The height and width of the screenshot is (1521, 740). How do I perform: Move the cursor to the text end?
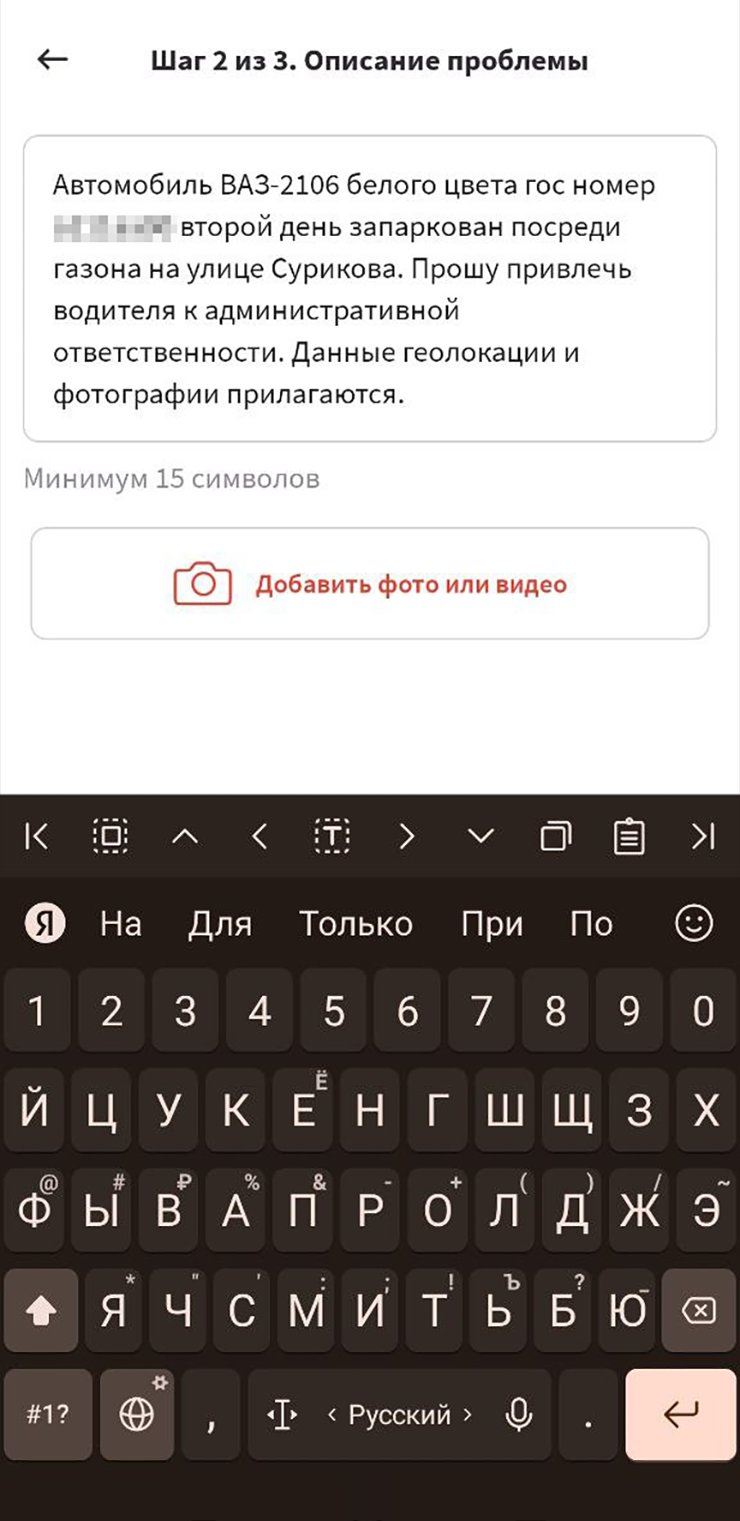[x=703, y=836]
